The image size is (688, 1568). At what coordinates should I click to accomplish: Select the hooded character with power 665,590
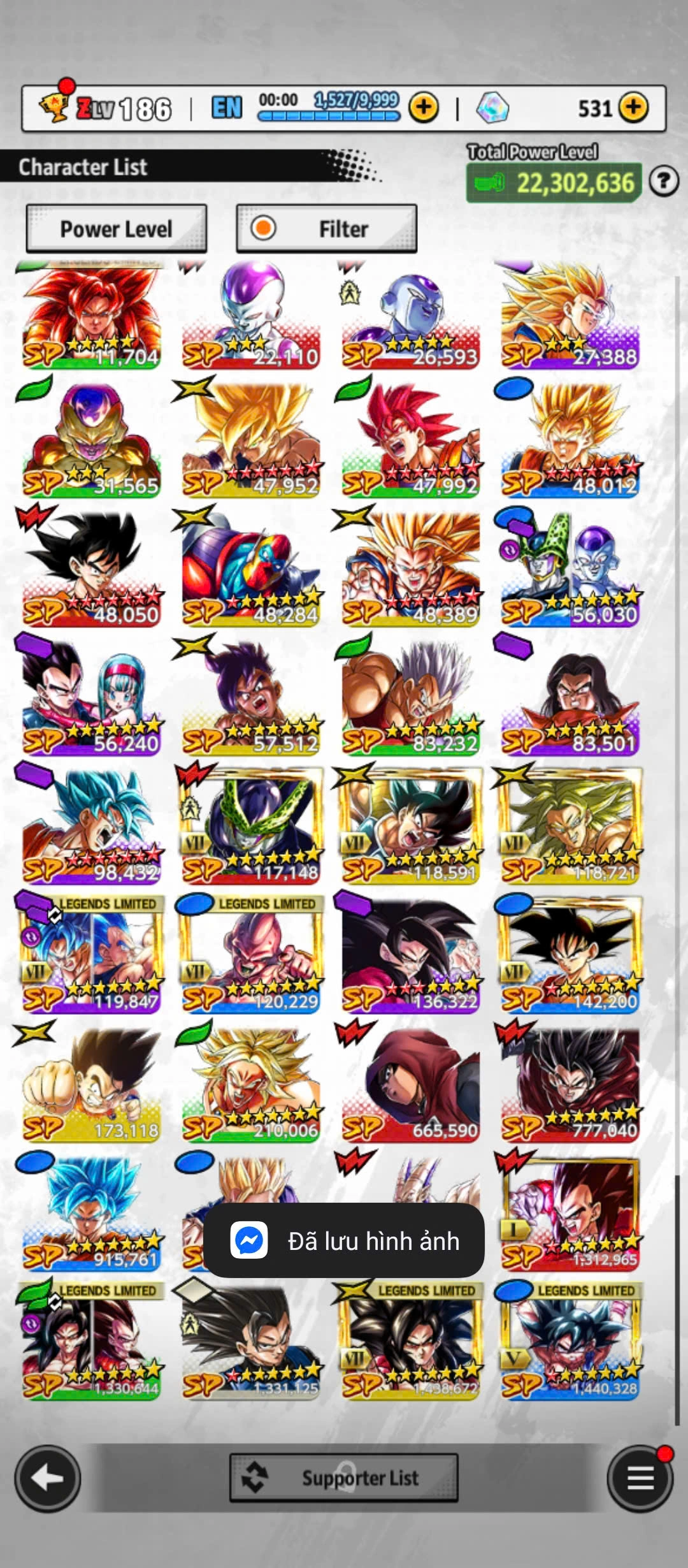point(410,1082)
